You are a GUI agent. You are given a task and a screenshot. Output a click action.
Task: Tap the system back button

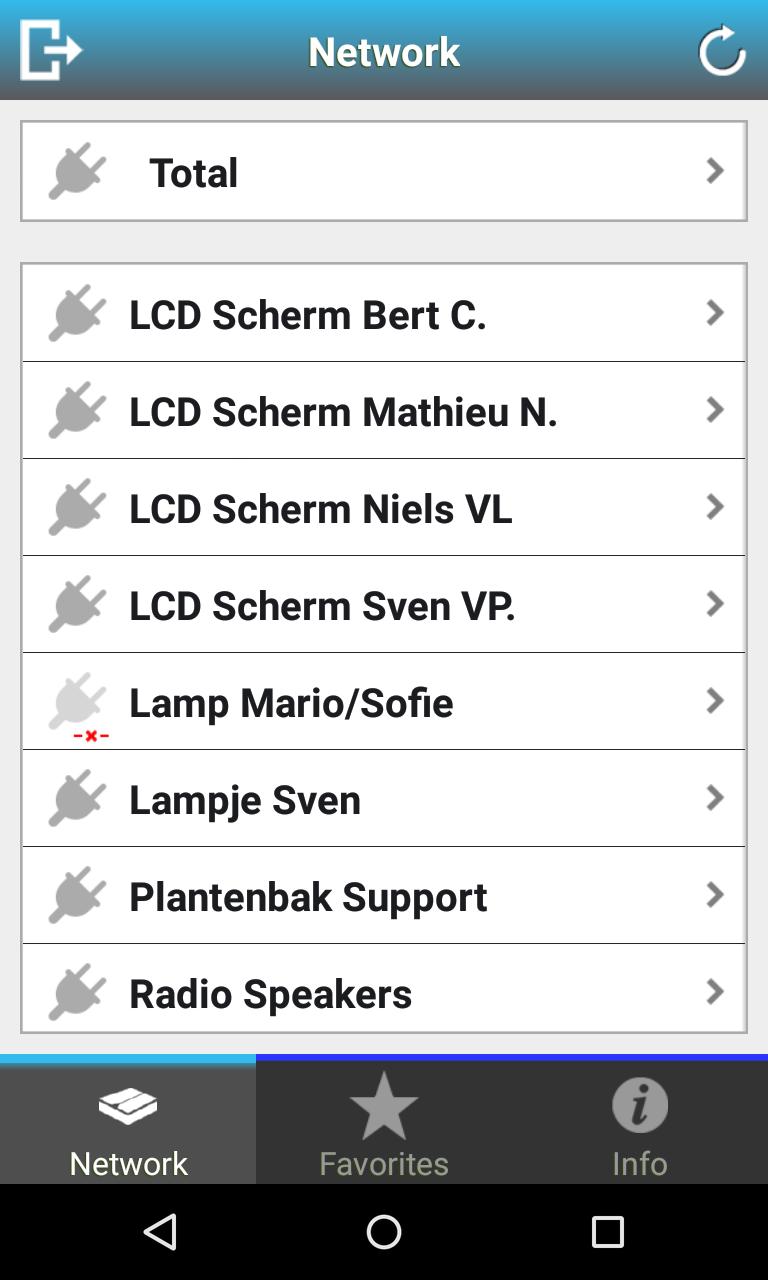coord(160,1232)
